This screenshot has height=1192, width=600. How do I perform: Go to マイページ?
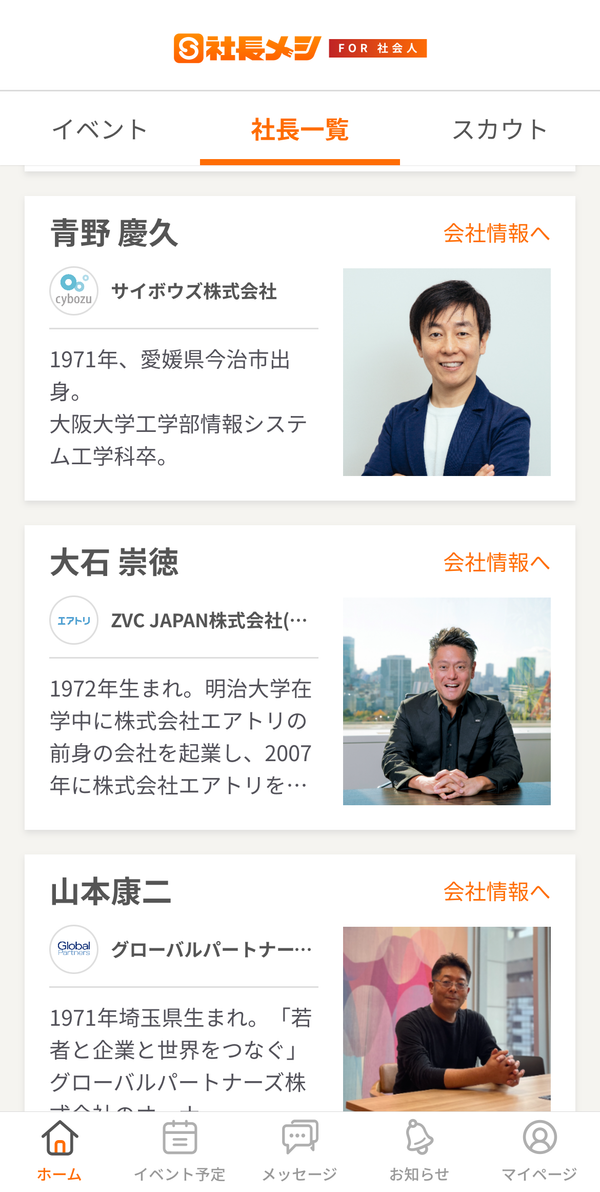pyautogui.click(x=539, y=1152)
